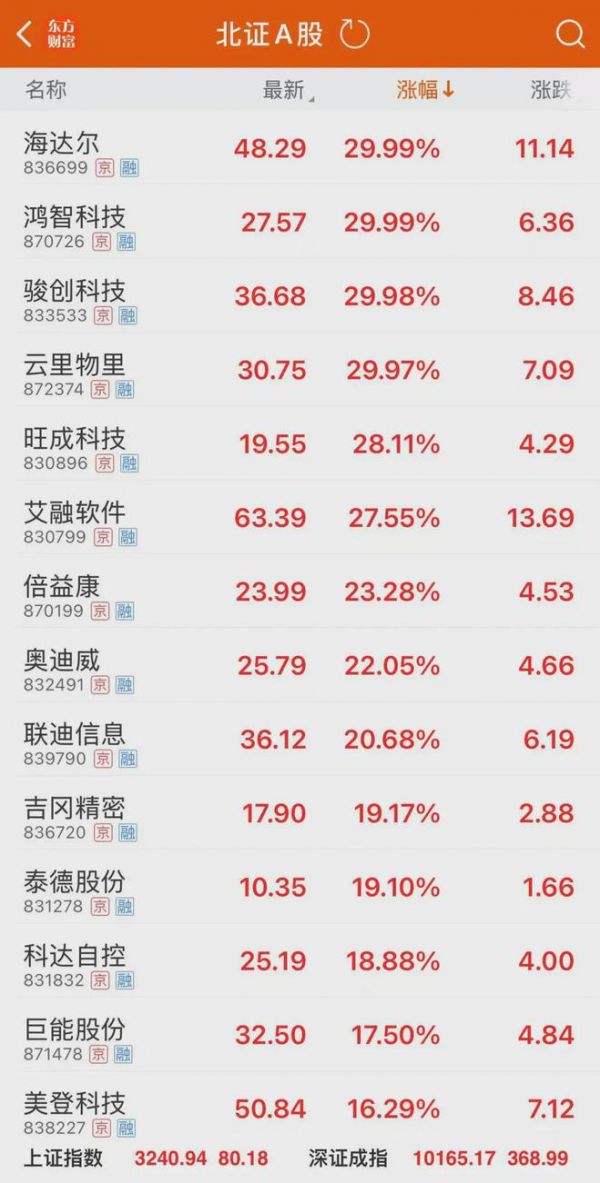Open stock 云里物里 872374
This screenshot has height=1183, width=600.
click(300, 370)
